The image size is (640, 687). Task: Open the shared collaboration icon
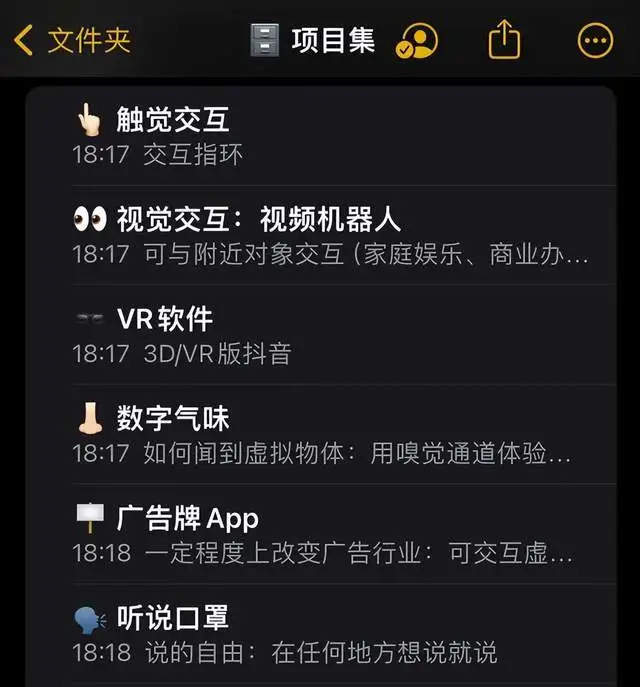[x=417, y=41]
